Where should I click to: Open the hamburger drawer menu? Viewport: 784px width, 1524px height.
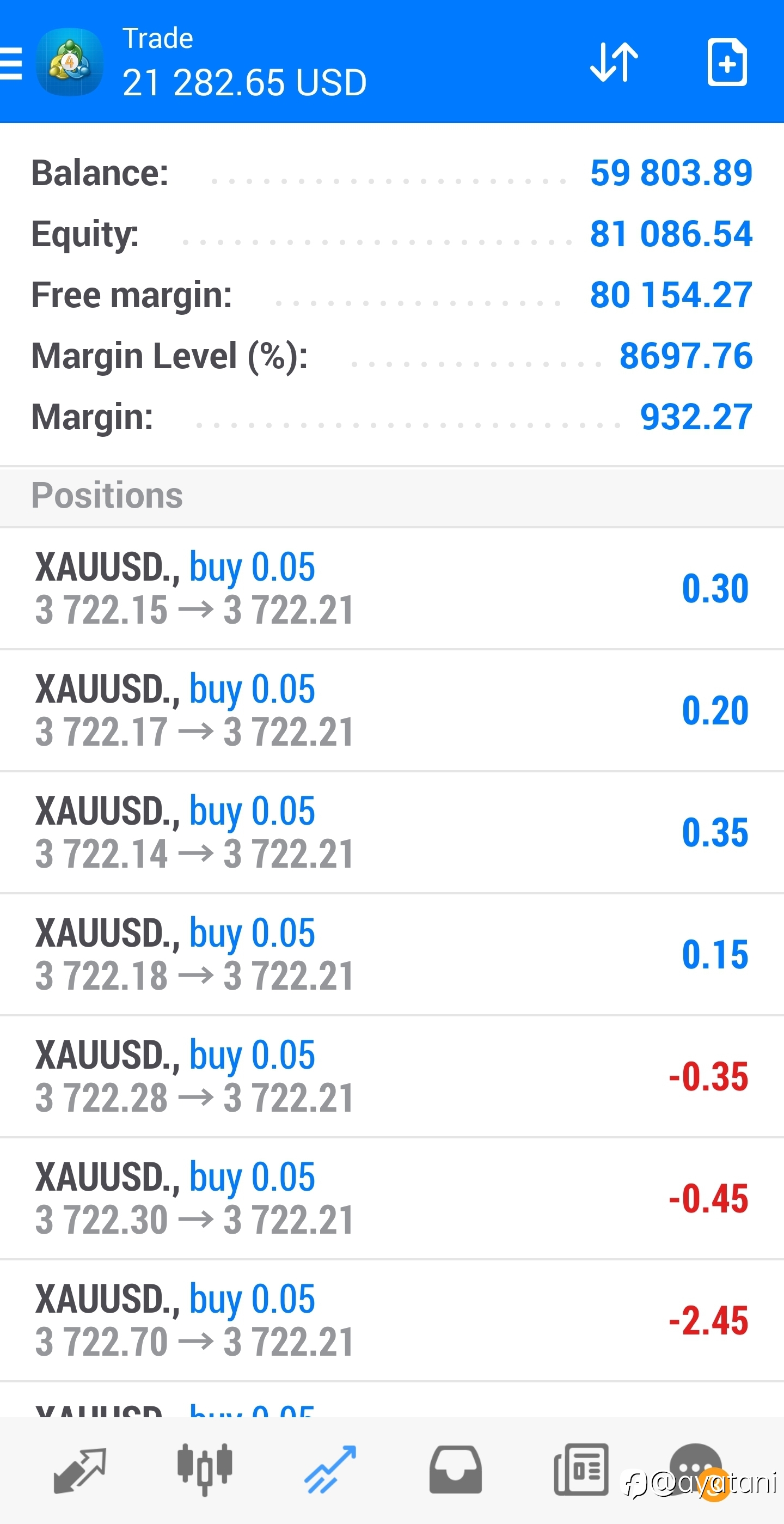click(11, 63)
